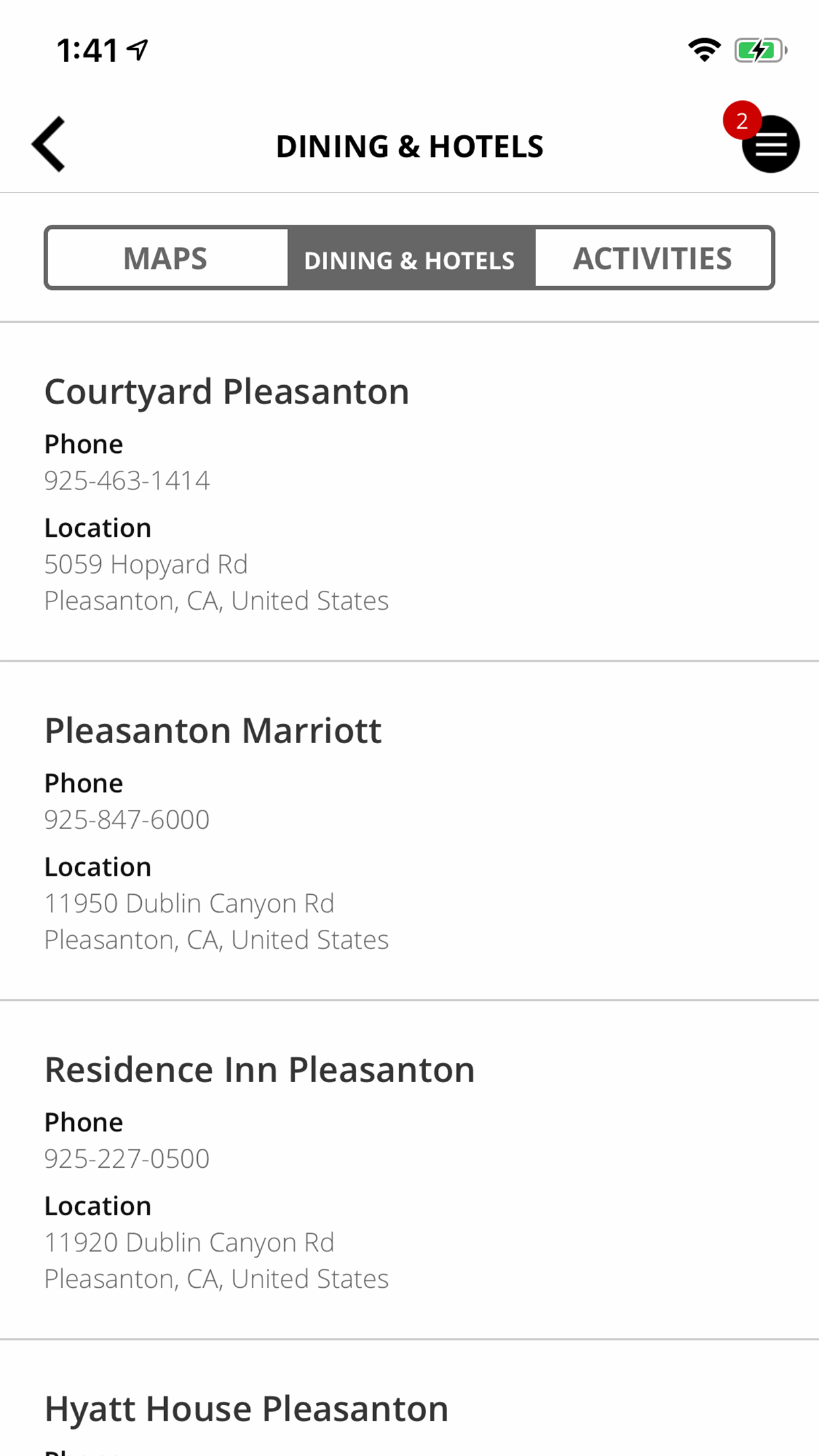Open the Hyatt House Pleasanton listing
This screenshot has height=1456, width=819.
click(x=246, y=1408)
